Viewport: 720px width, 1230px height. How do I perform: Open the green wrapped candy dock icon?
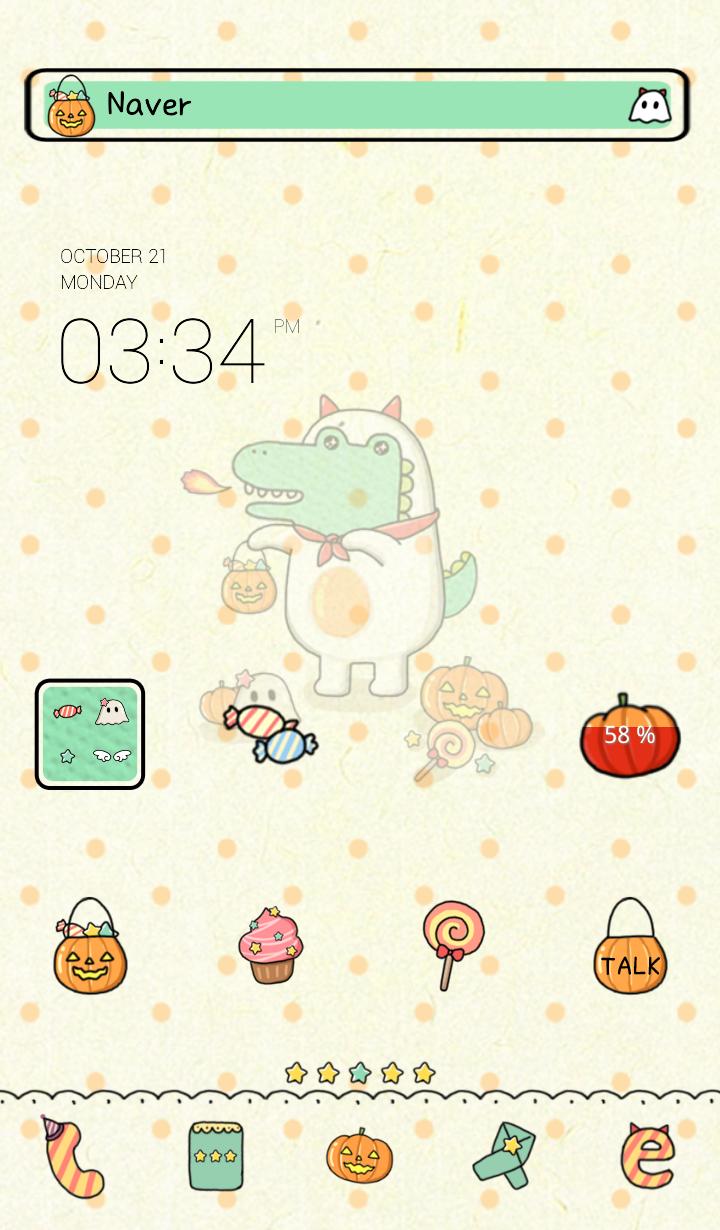[505, 1156]
